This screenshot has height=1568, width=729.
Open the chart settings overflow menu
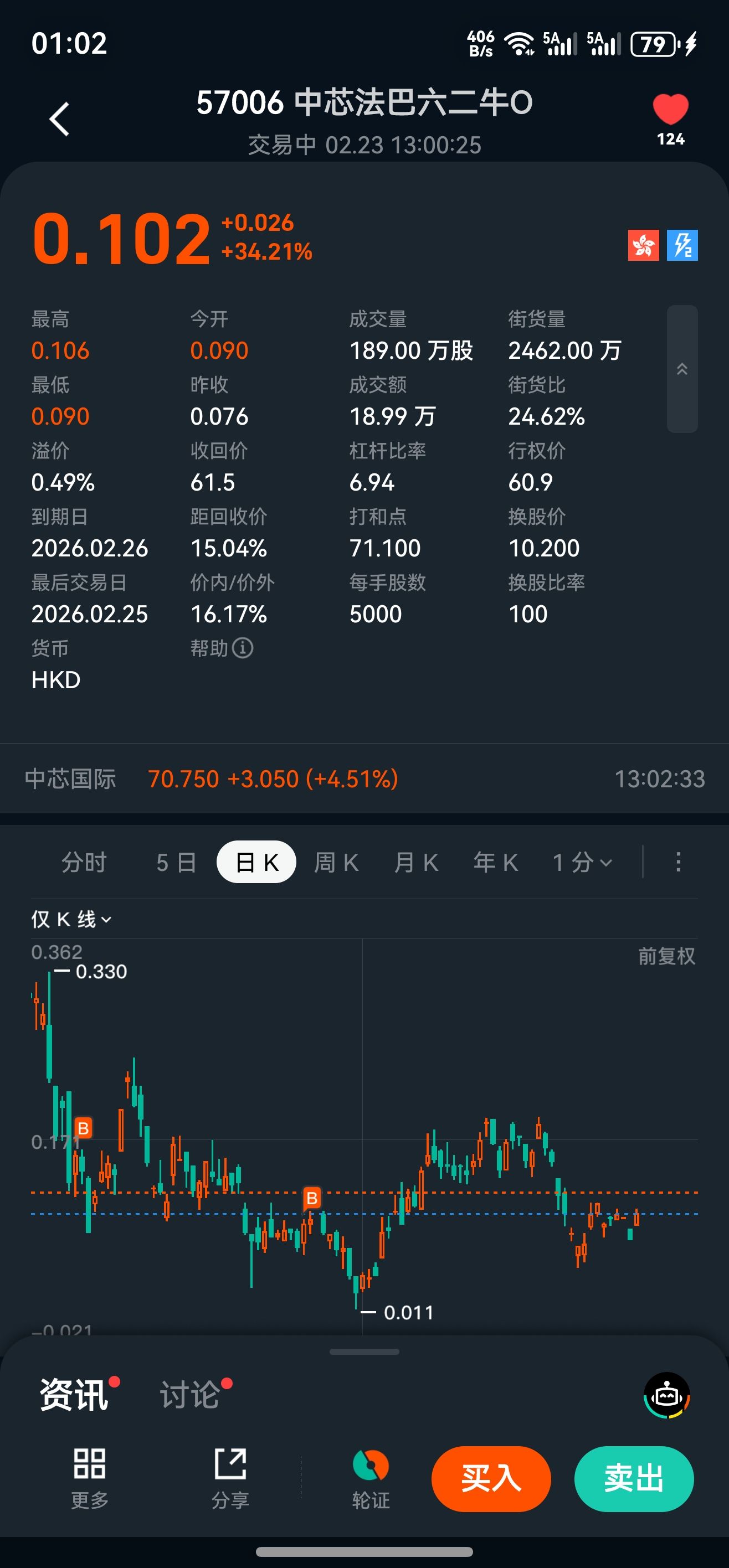678,862
